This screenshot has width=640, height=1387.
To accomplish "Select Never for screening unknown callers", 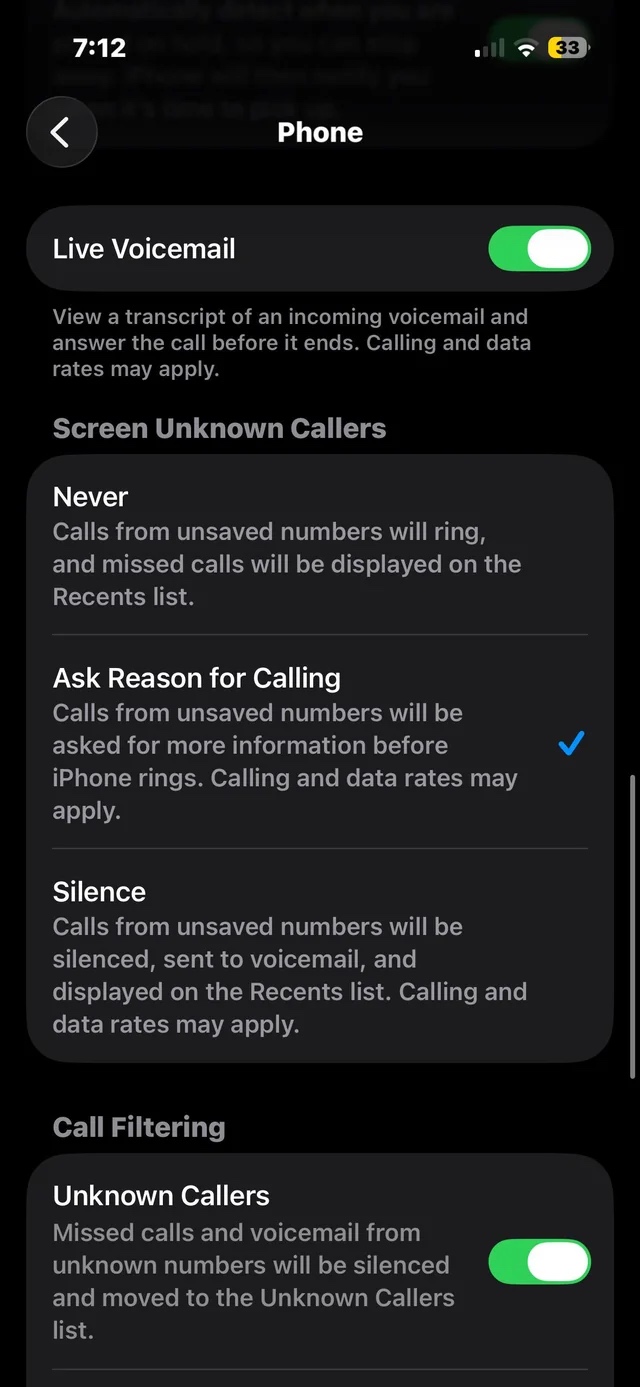I will 318,545.
